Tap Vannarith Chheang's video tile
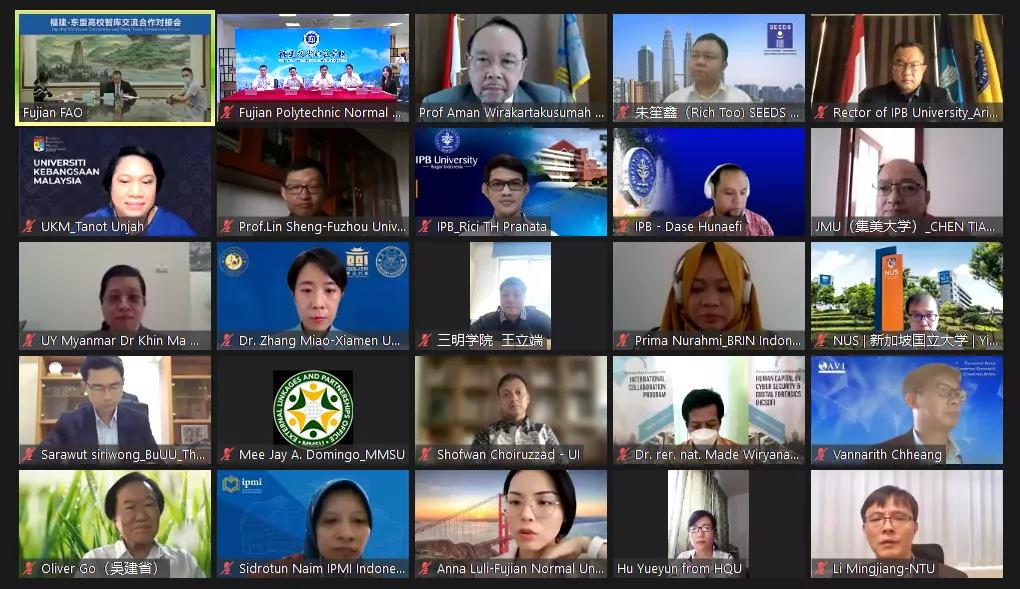The image size is (1020, 589). [x=907, y=410]
